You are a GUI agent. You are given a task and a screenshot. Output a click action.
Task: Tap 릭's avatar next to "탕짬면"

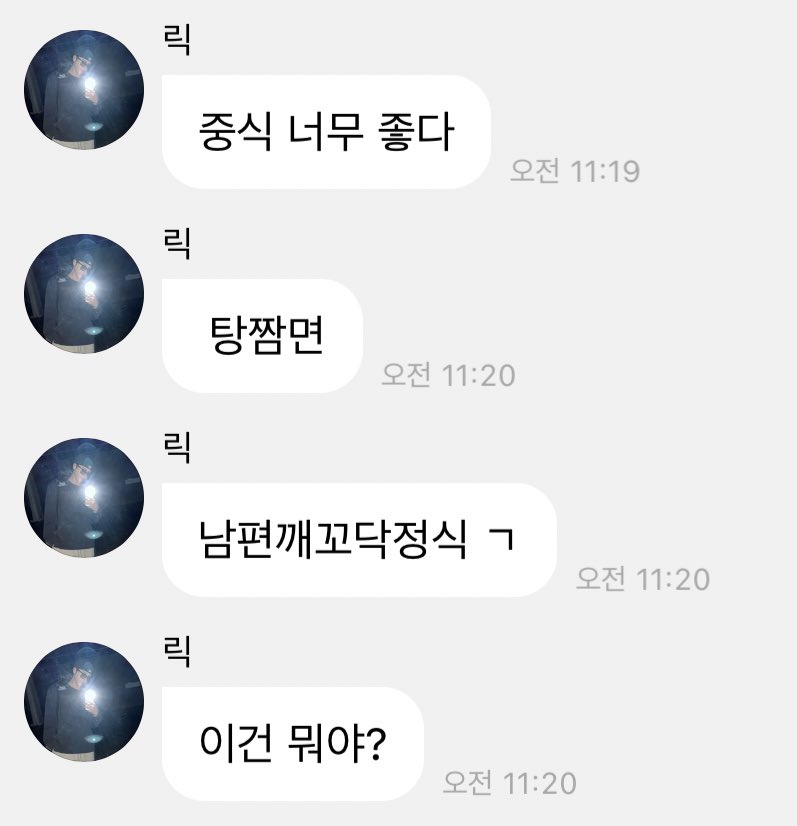point(84,294)
